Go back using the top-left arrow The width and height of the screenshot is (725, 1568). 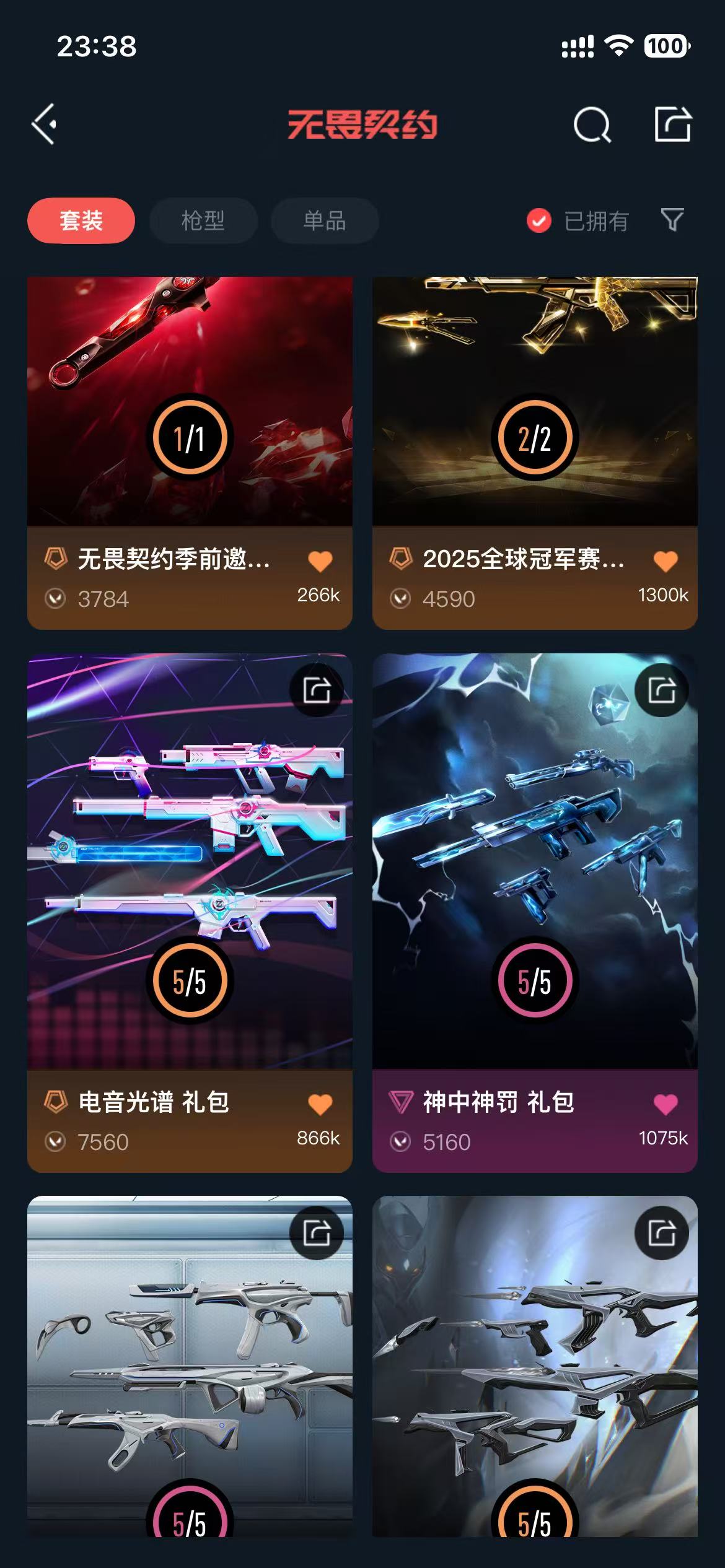[x=45, y=124]
